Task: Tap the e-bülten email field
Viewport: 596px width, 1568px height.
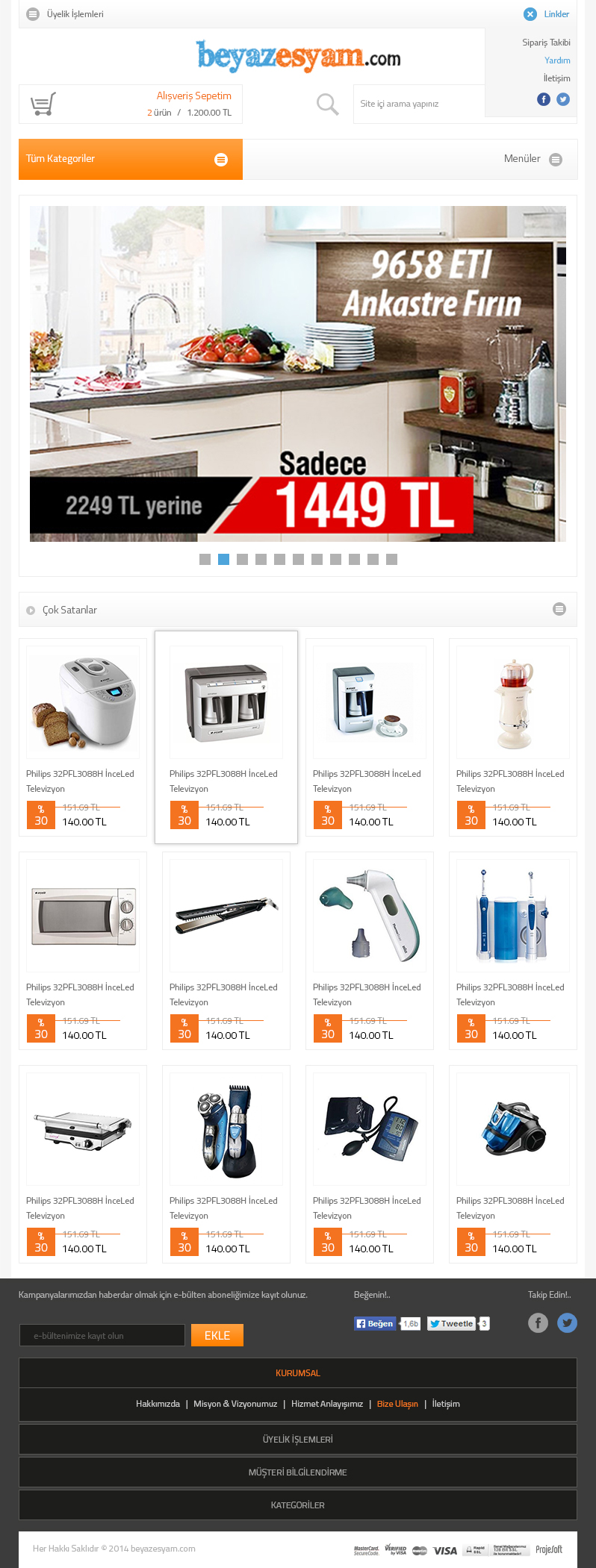Action: pos(102,1335)
